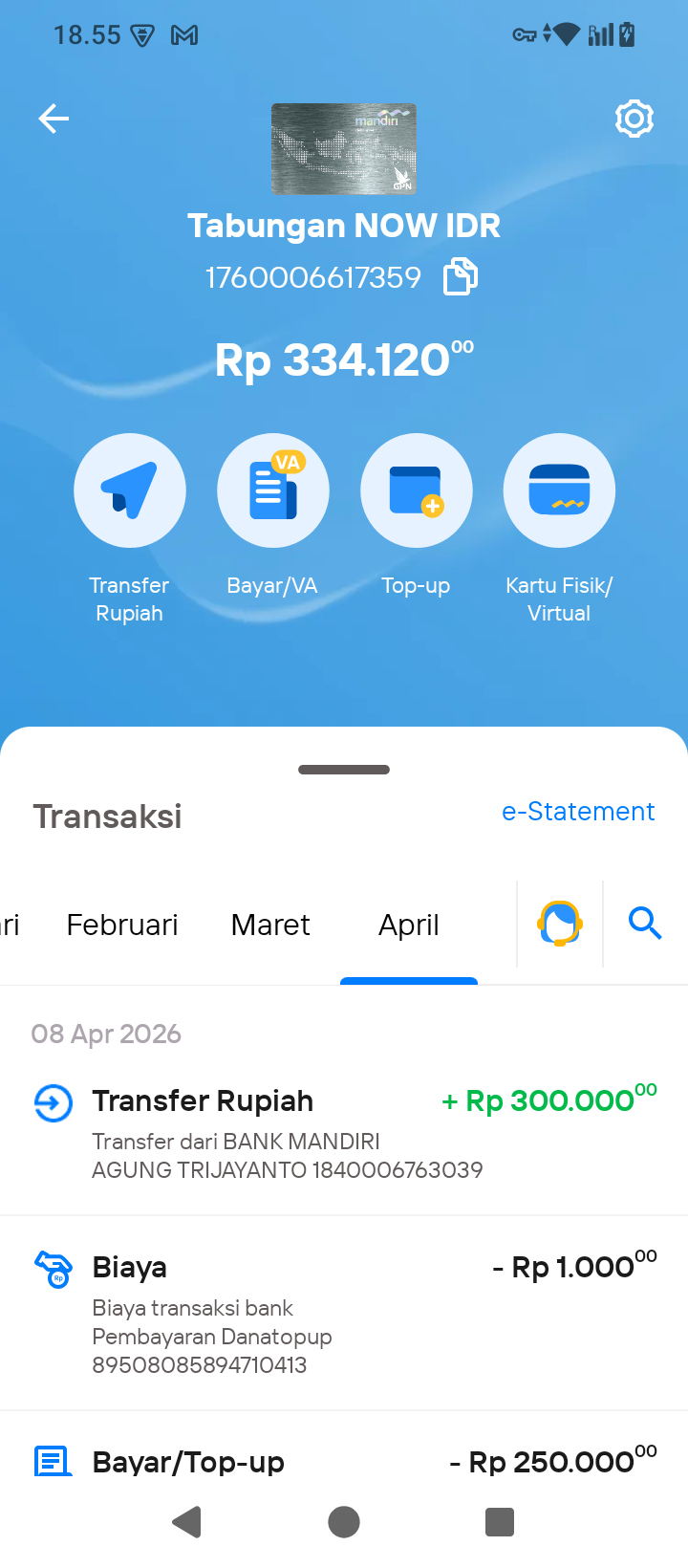Copy the account number 1760006617359
This screenshot has width=688, height=1568.
461,277
